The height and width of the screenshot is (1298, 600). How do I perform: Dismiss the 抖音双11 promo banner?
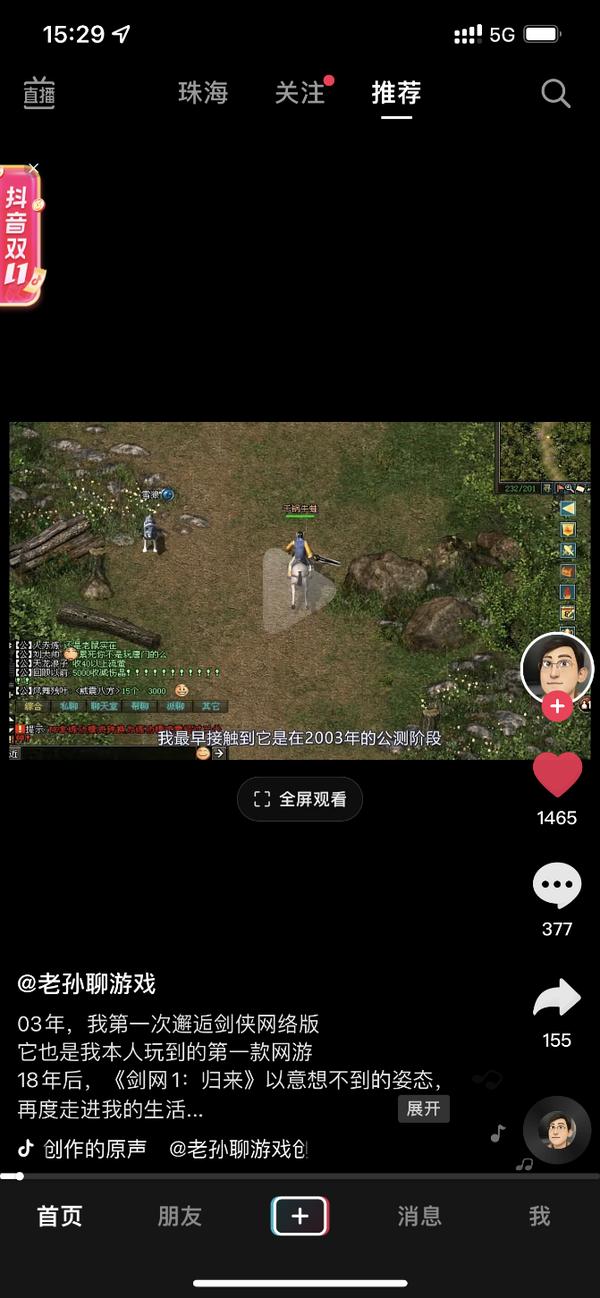(33, 168)
